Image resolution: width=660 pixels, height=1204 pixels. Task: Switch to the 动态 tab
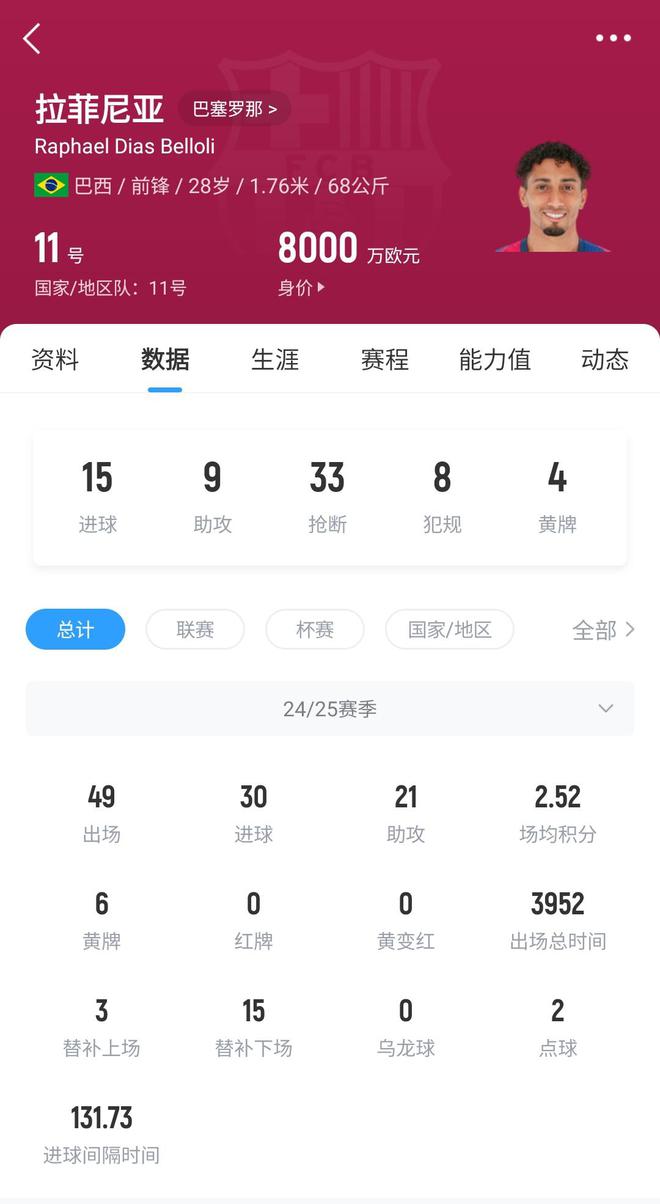point(605,360)
